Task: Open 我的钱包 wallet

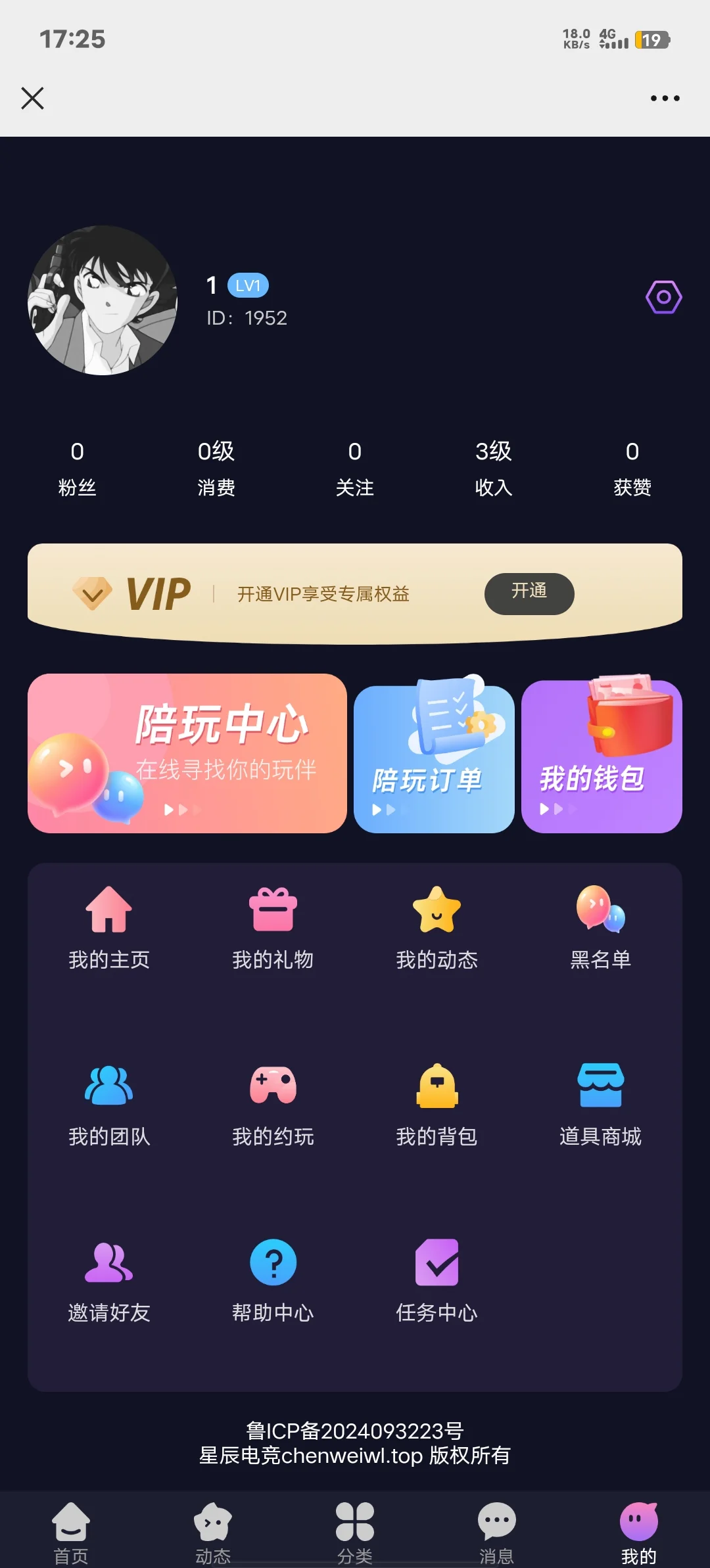Action: [602, 757]
